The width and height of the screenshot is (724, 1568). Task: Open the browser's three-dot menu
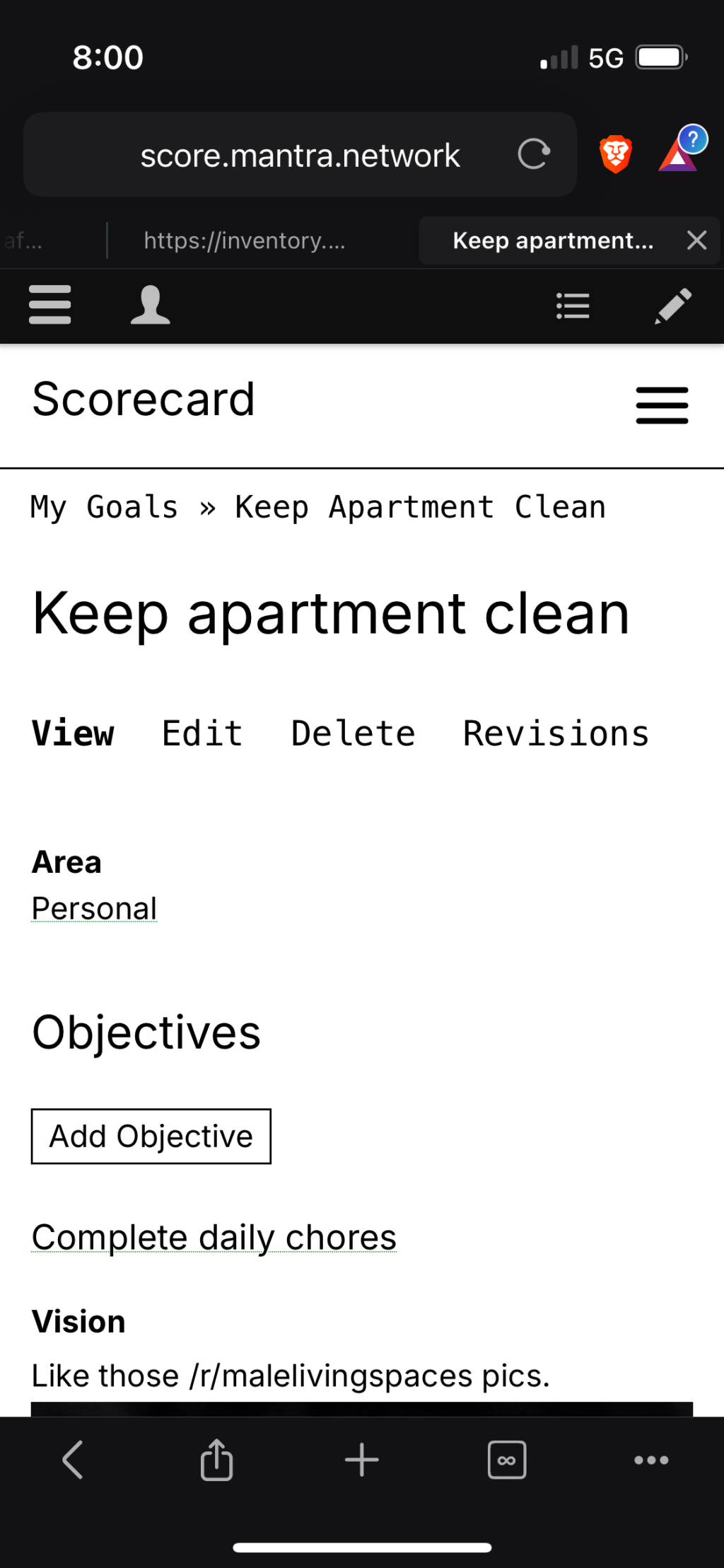pyautogui.click(x=651, y=1460)
